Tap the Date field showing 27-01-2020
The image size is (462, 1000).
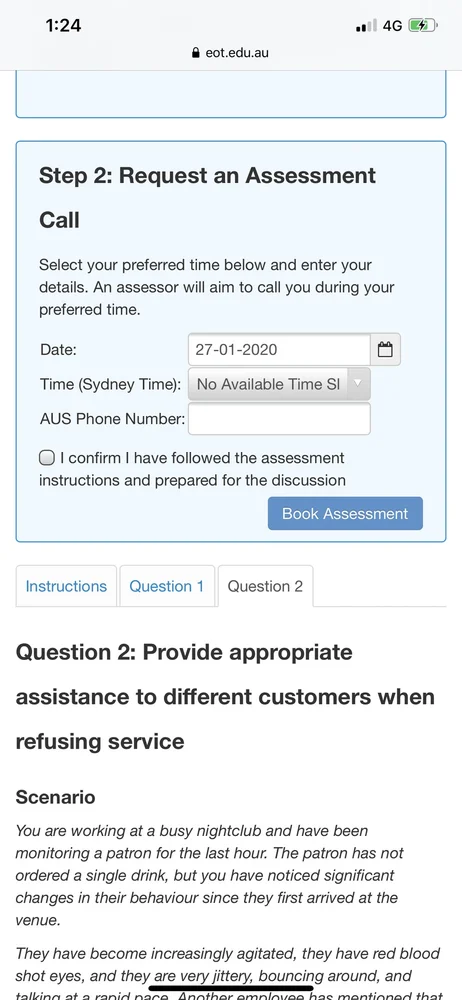[279, 349]
